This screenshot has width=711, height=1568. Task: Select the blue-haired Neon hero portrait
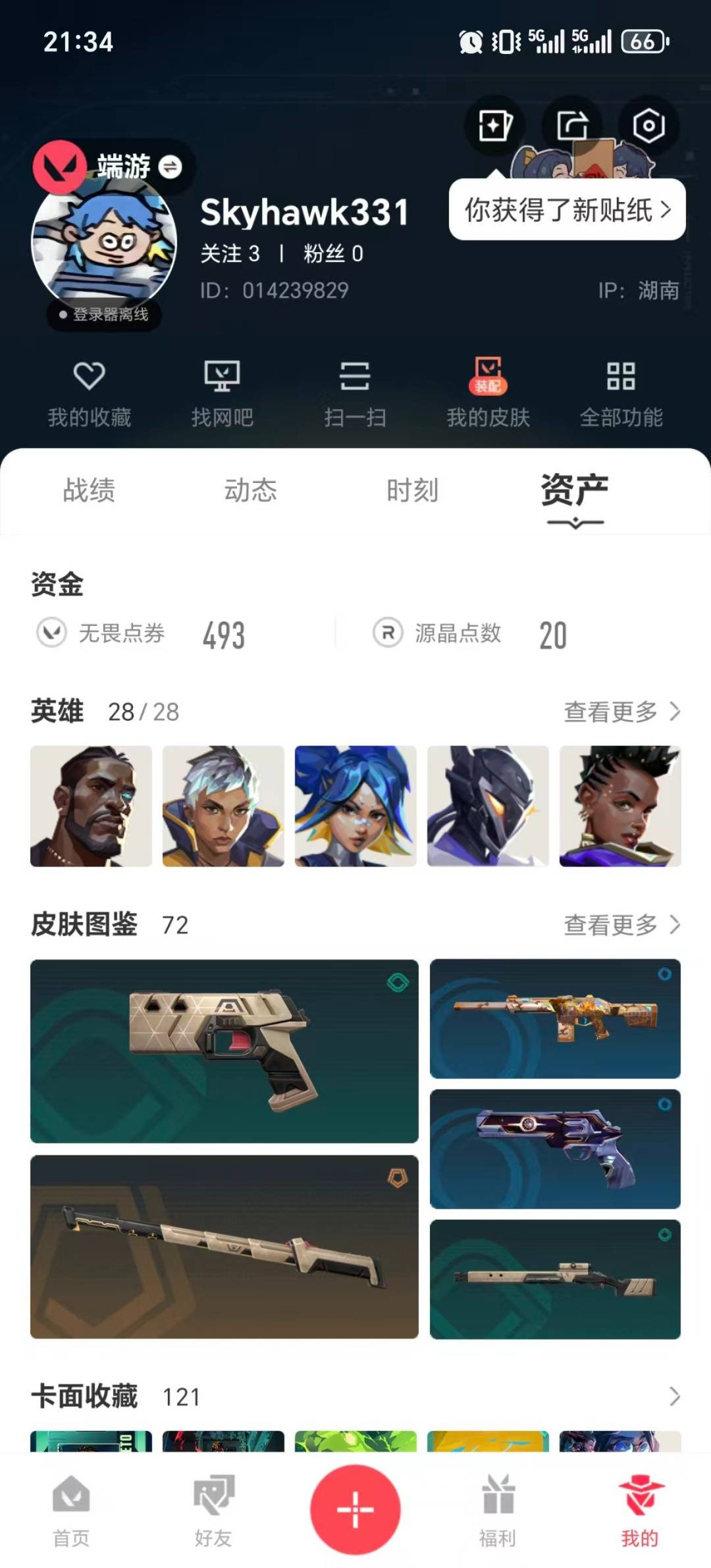pyautogui.click(x=355, y=807)
